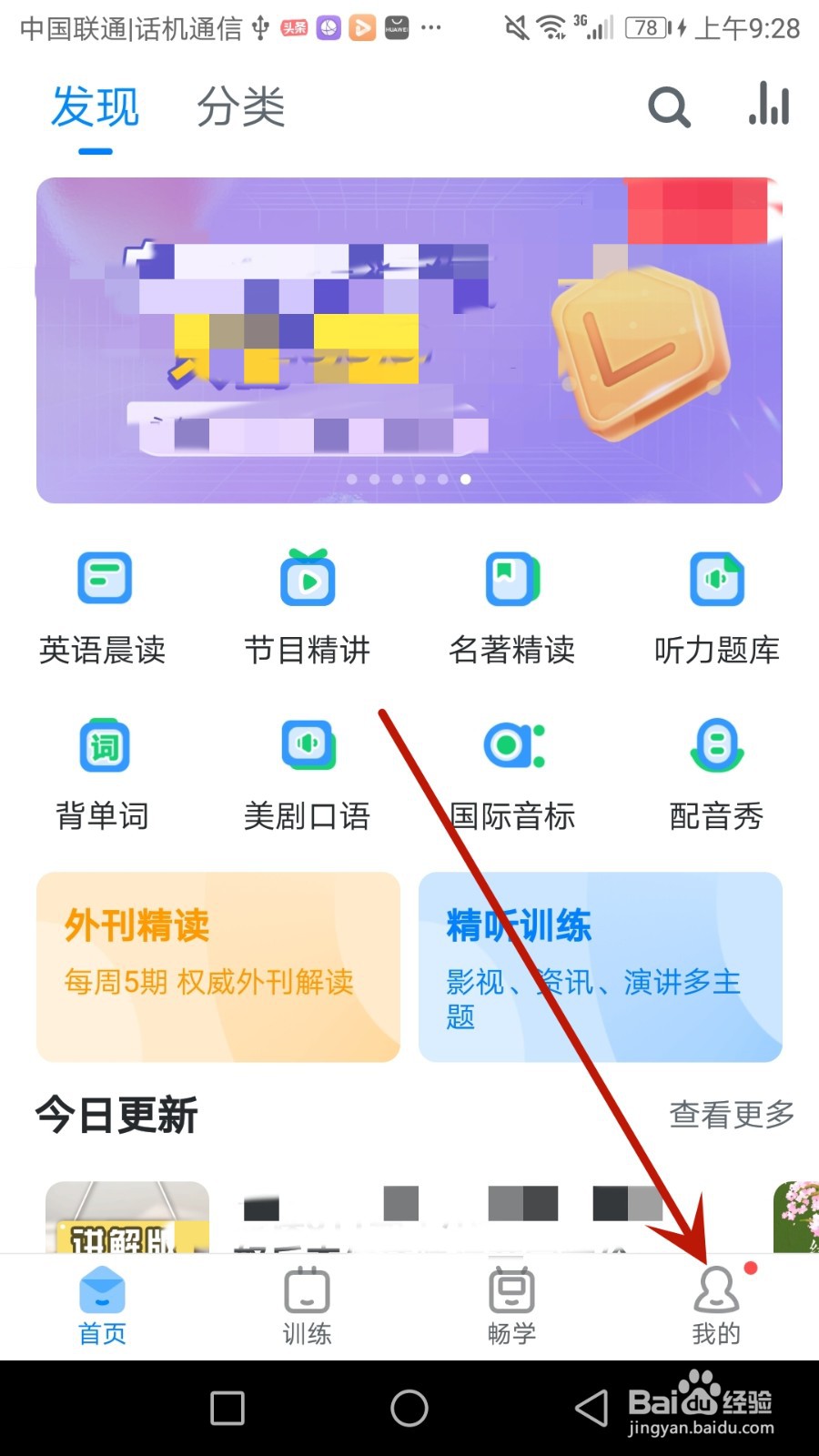
Task: Switch to the 分类 category tab
Action: (241, 106)
